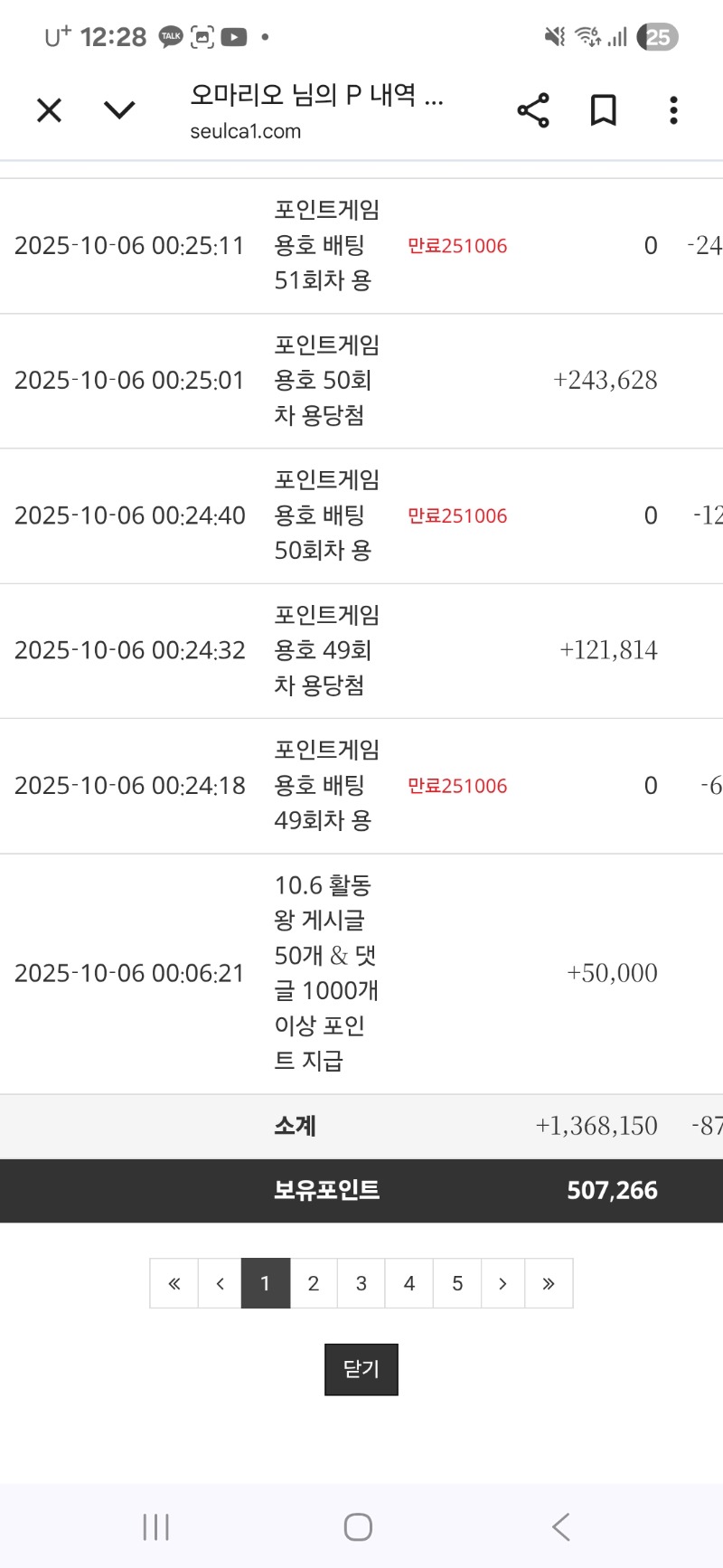
Task: Tap the 닫기 close button
Action: tap(361, 1369)
